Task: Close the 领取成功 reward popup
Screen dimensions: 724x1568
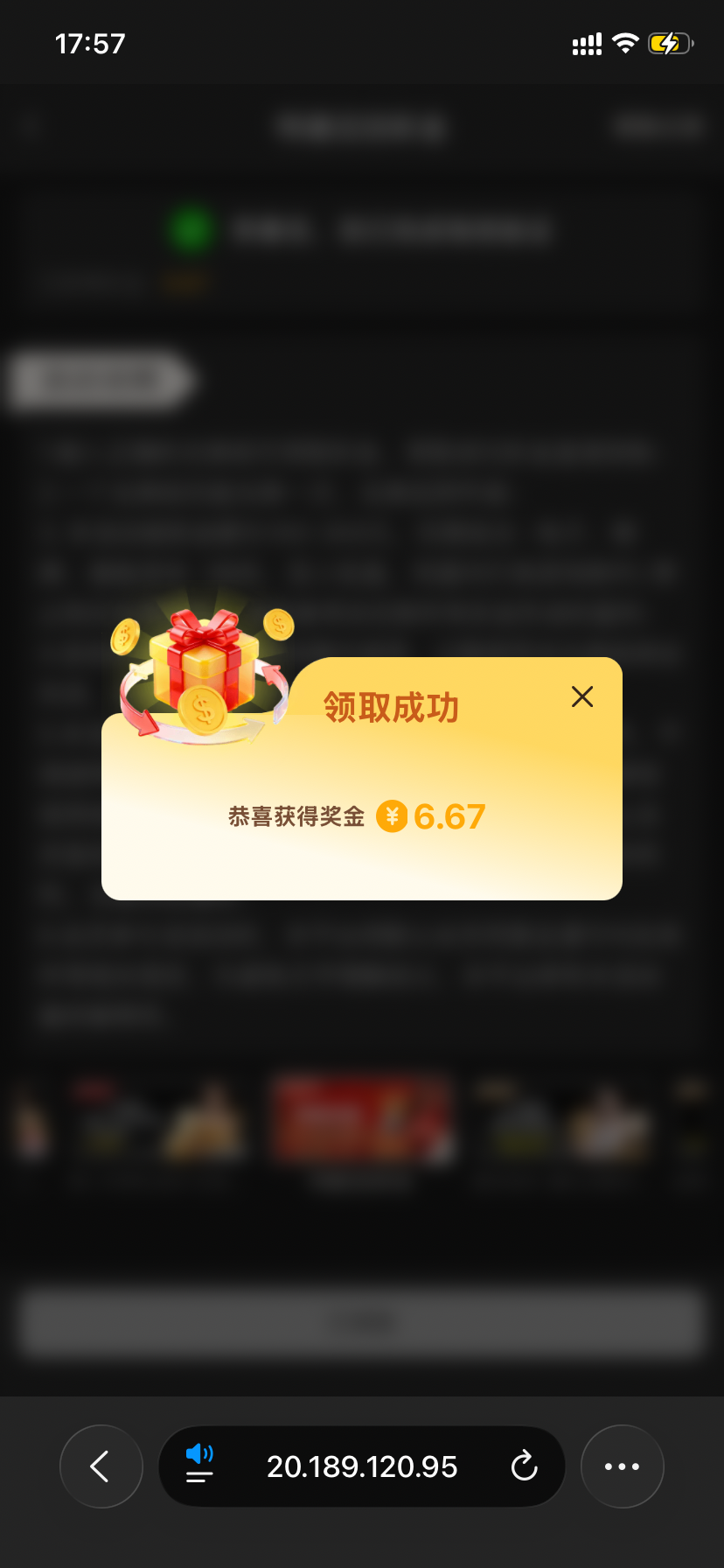Action: coord(582,696)
